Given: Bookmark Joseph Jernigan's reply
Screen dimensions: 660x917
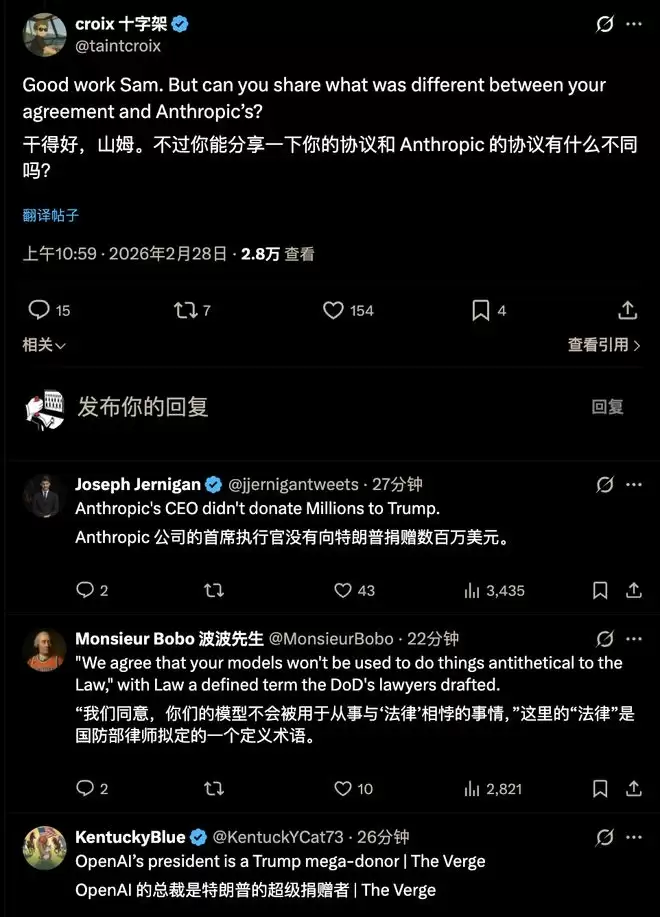Looking at the screenshot, I should click(x=600, y=590).
